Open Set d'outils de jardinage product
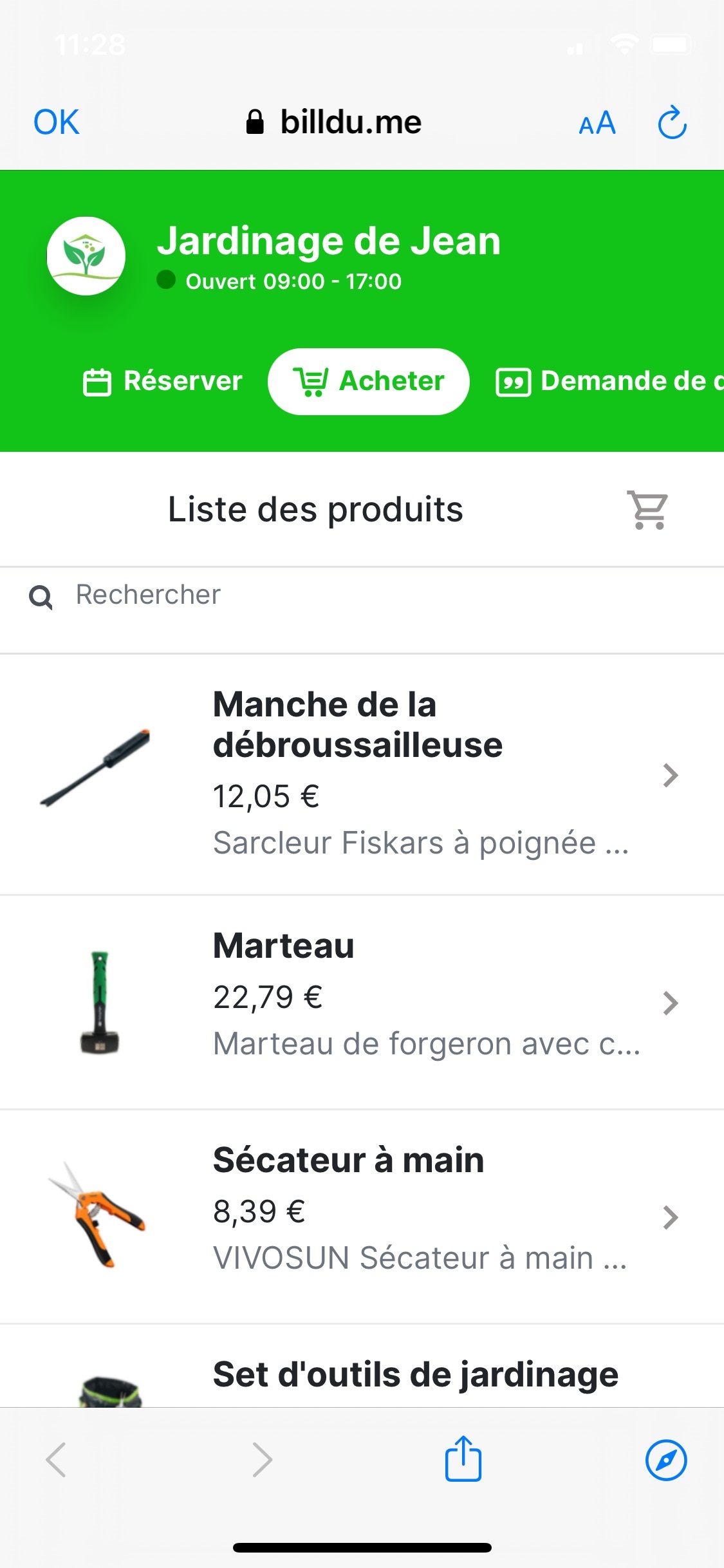The height and width of the screenshot is (1568, 724). click(362, 1366)
